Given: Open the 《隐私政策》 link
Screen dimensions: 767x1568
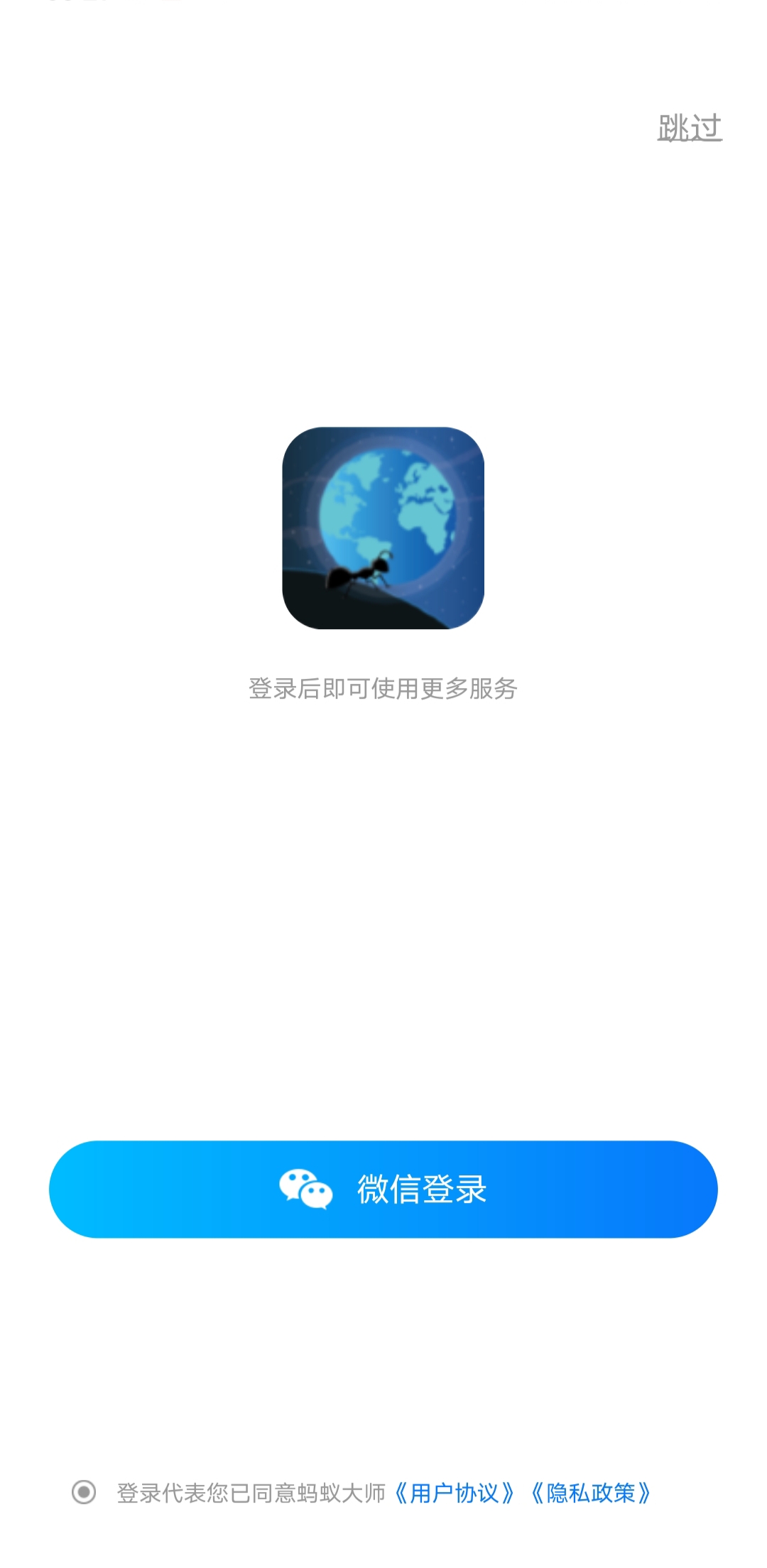Looking at the screenshot, I should point(591,1493).
